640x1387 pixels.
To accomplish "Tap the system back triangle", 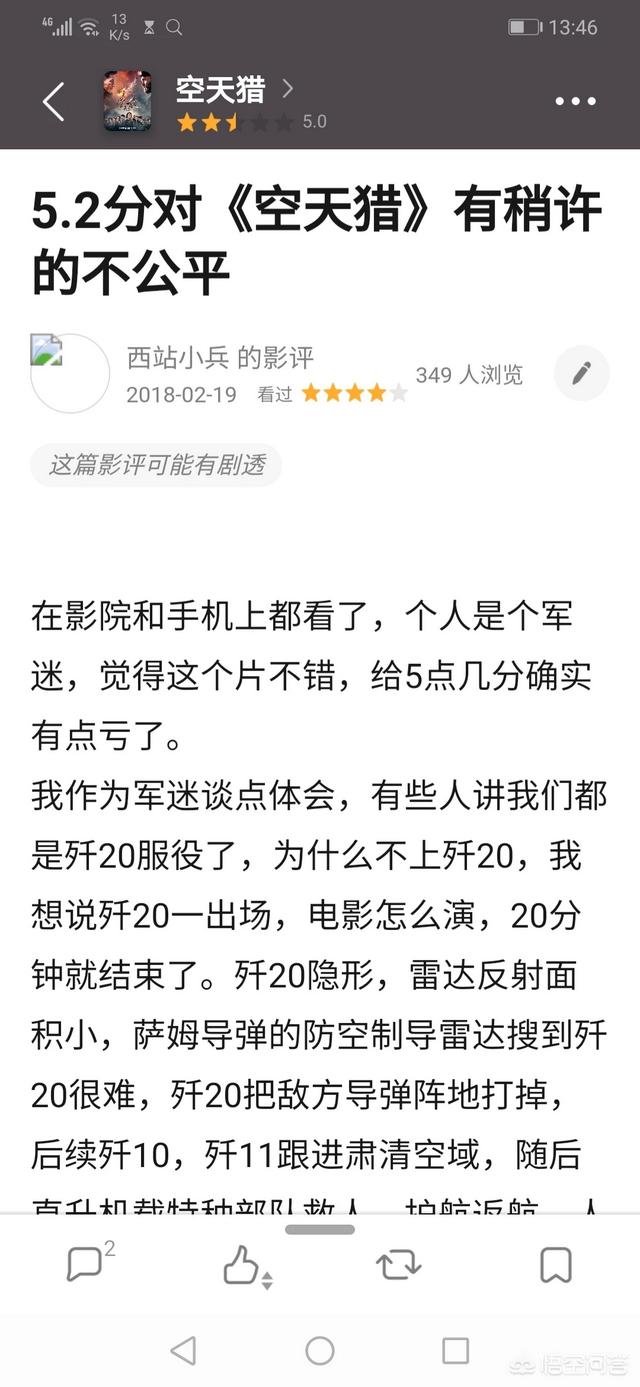I will click(183, 1351).
